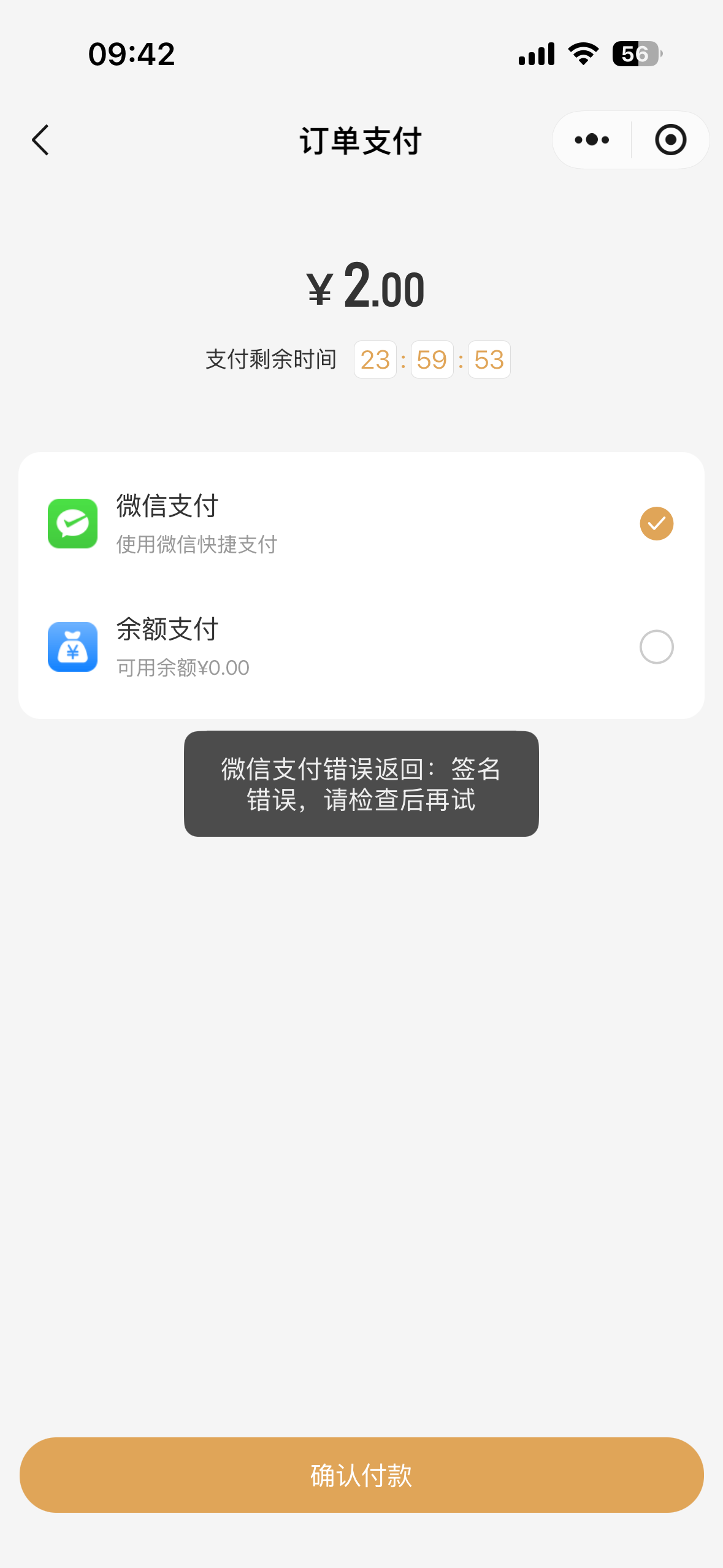Close the mini program with the circle button
The height and width of the screenshot is (1568, 723).
click(x=670, y=140)
